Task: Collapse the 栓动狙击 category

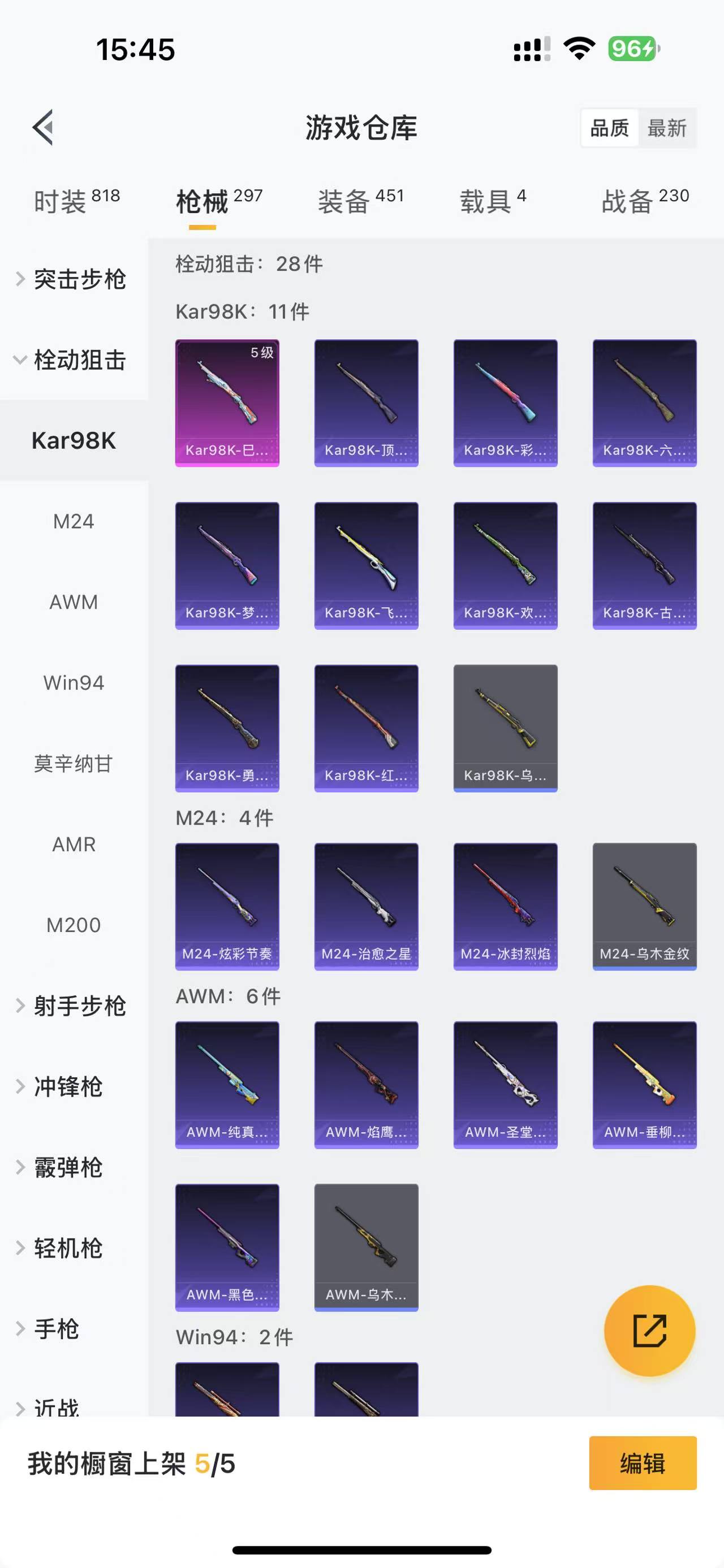Action: (x=73, y=359)
